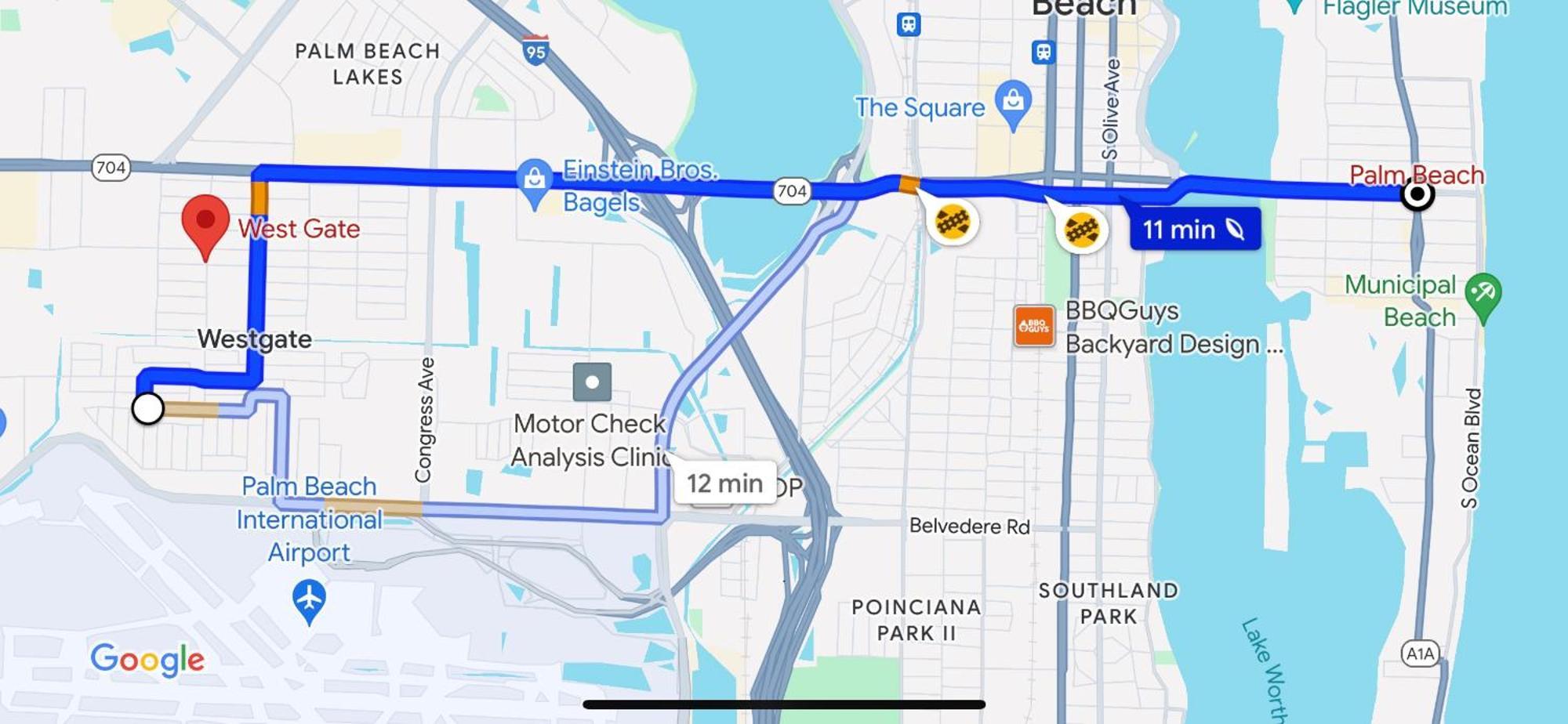Open BBQGuys Backyard Design marker
The height and width of the screenshot is (724, 1568).
(x=1033, y=325)
